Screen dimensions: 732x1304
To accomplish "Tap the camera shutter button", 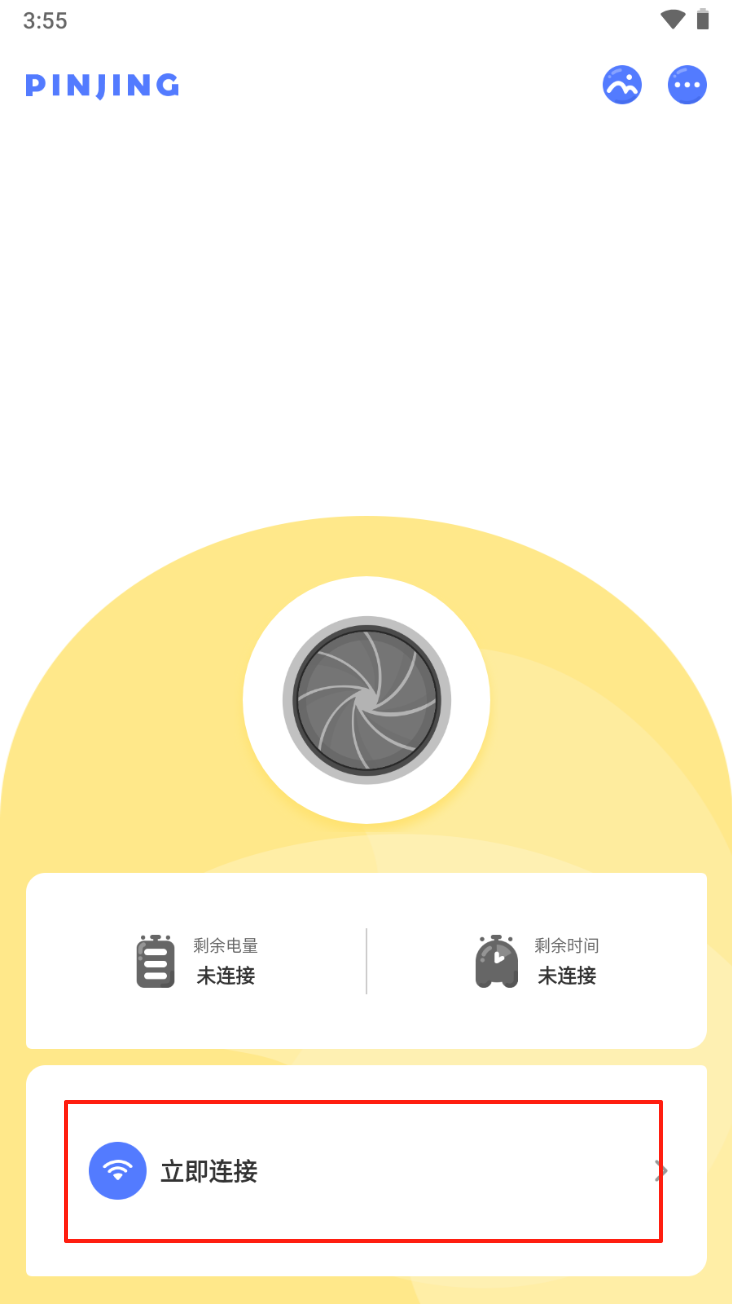I will (366, 700).
